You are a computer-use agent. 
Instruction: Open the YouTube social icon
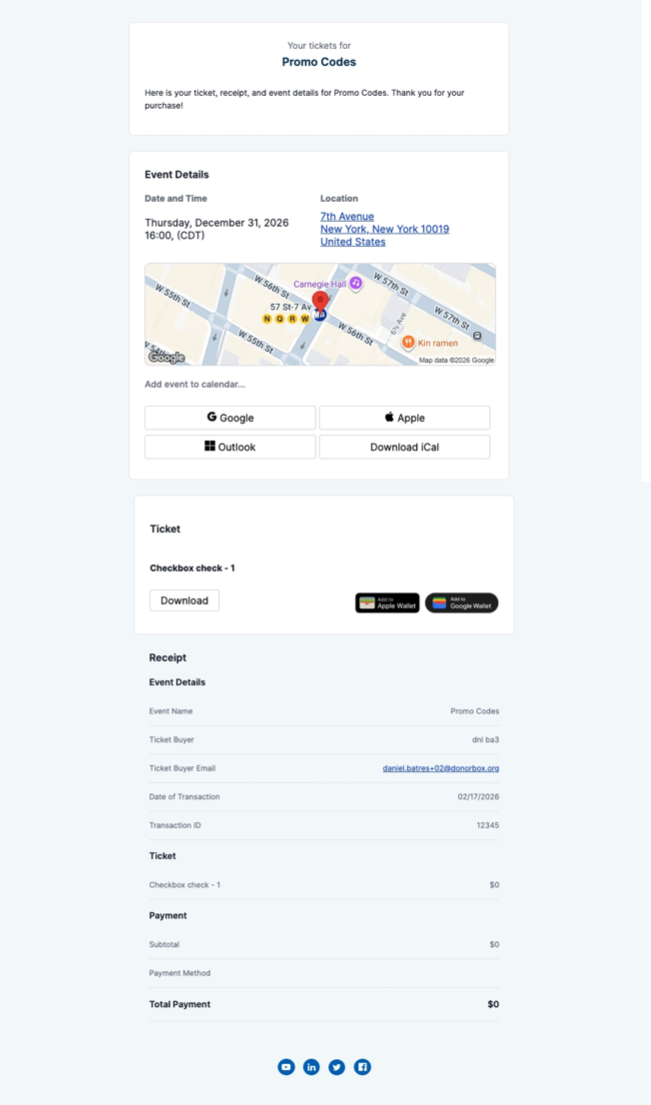tap(286, 1067)
